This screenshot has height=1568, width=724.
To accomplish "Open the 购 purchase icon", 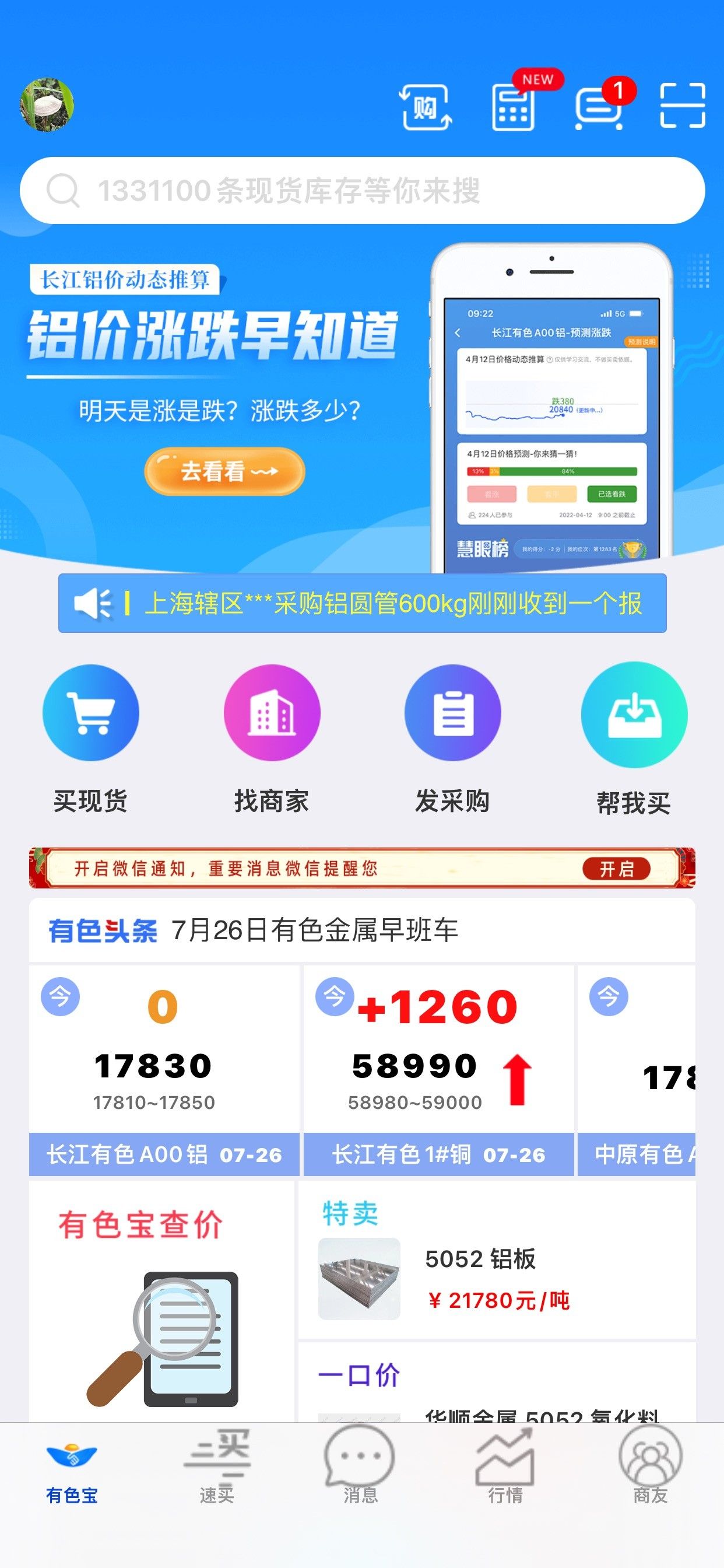I will point(426,107).
